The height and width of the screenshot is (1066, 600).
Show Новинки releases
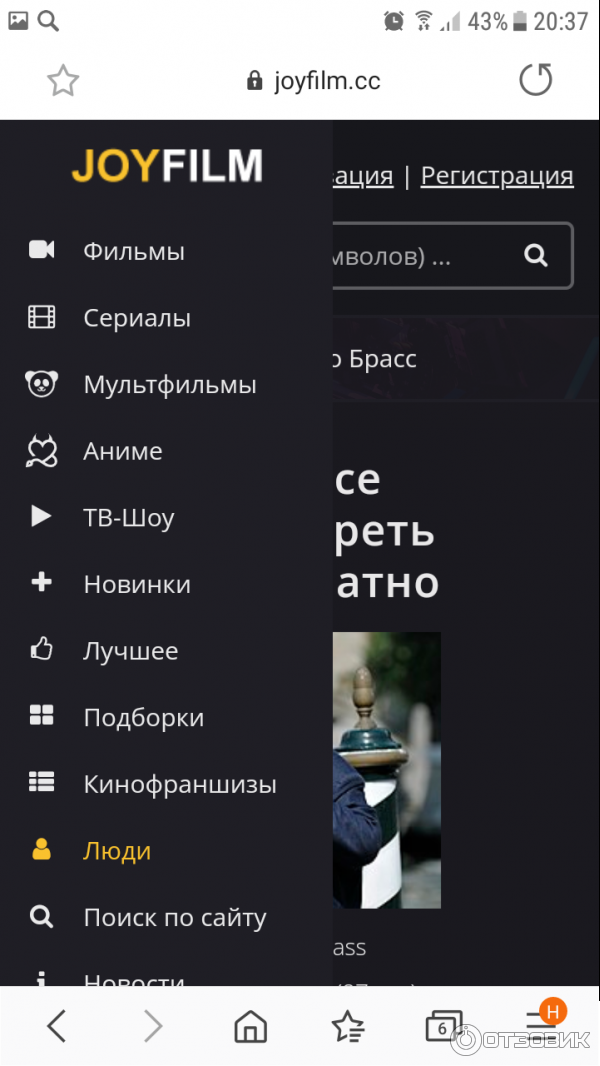[136, 585]
